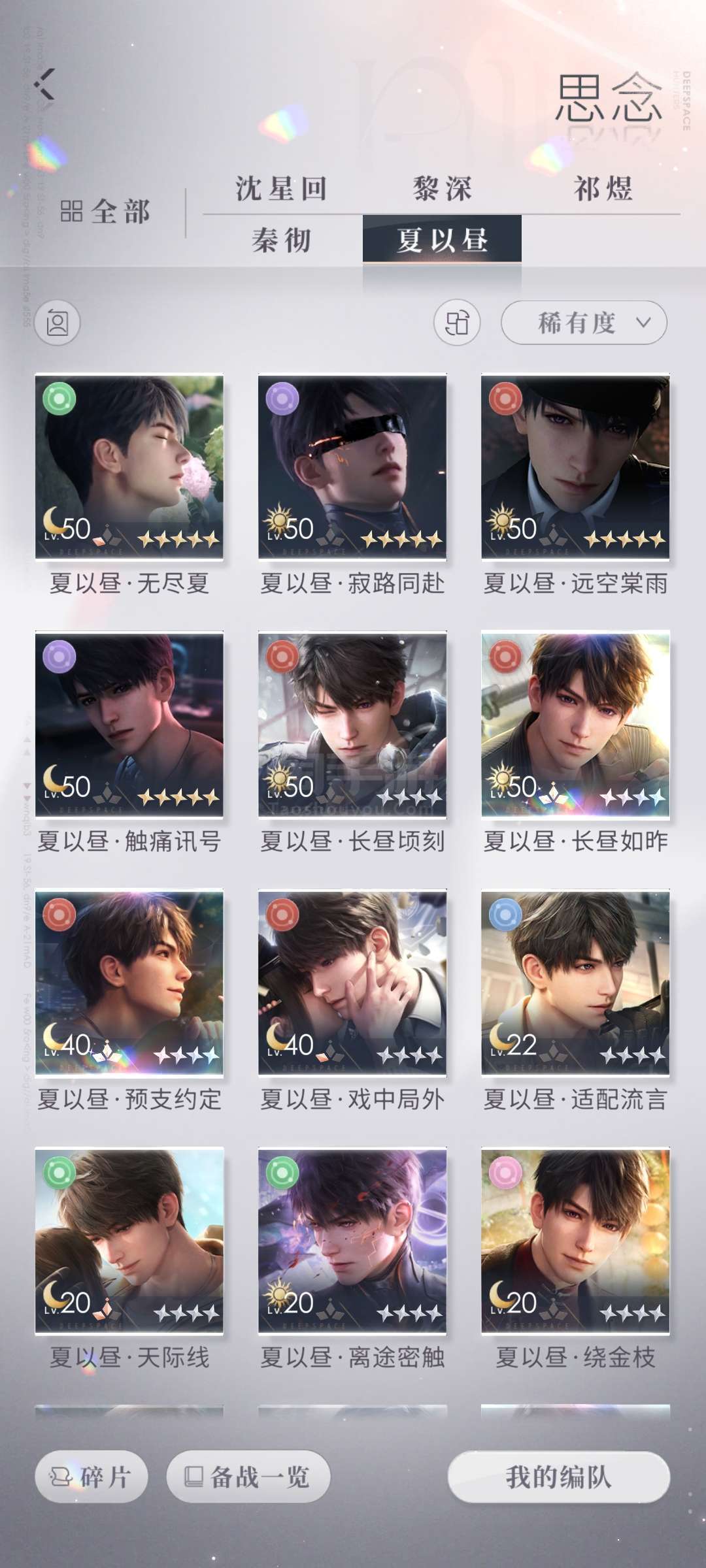The height and width of the screenshot is (1568, 706).
Task: Expand the 稀有度 sort dropdown
Action: coord(584,323)
